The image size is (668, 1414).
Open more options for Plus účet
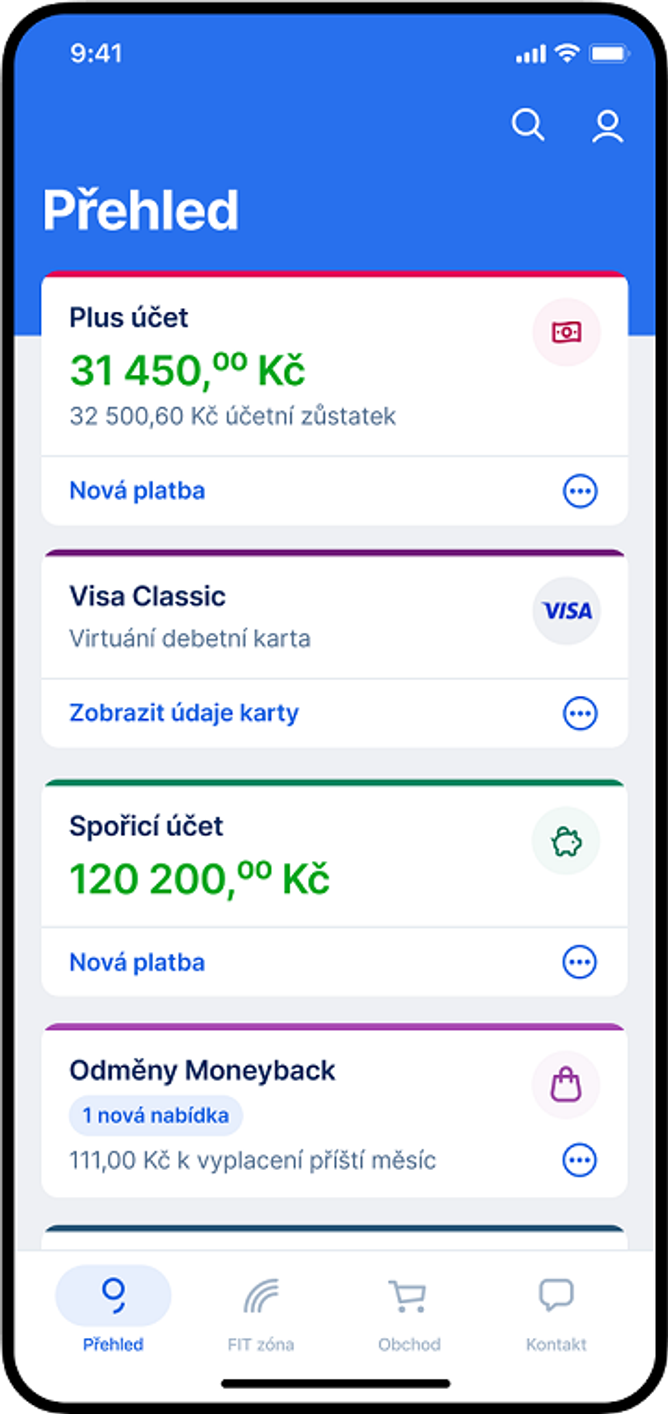[x=580, y=491]
